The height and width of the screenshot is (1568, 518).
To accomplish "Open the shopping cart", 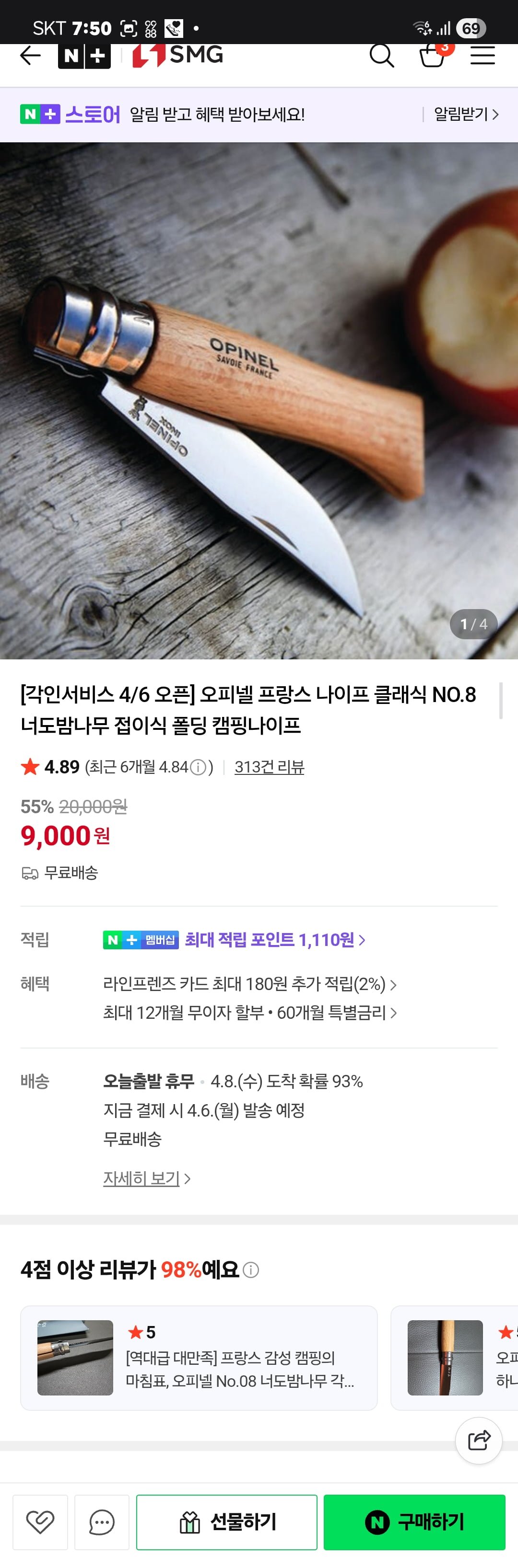I will pos(432,56).
